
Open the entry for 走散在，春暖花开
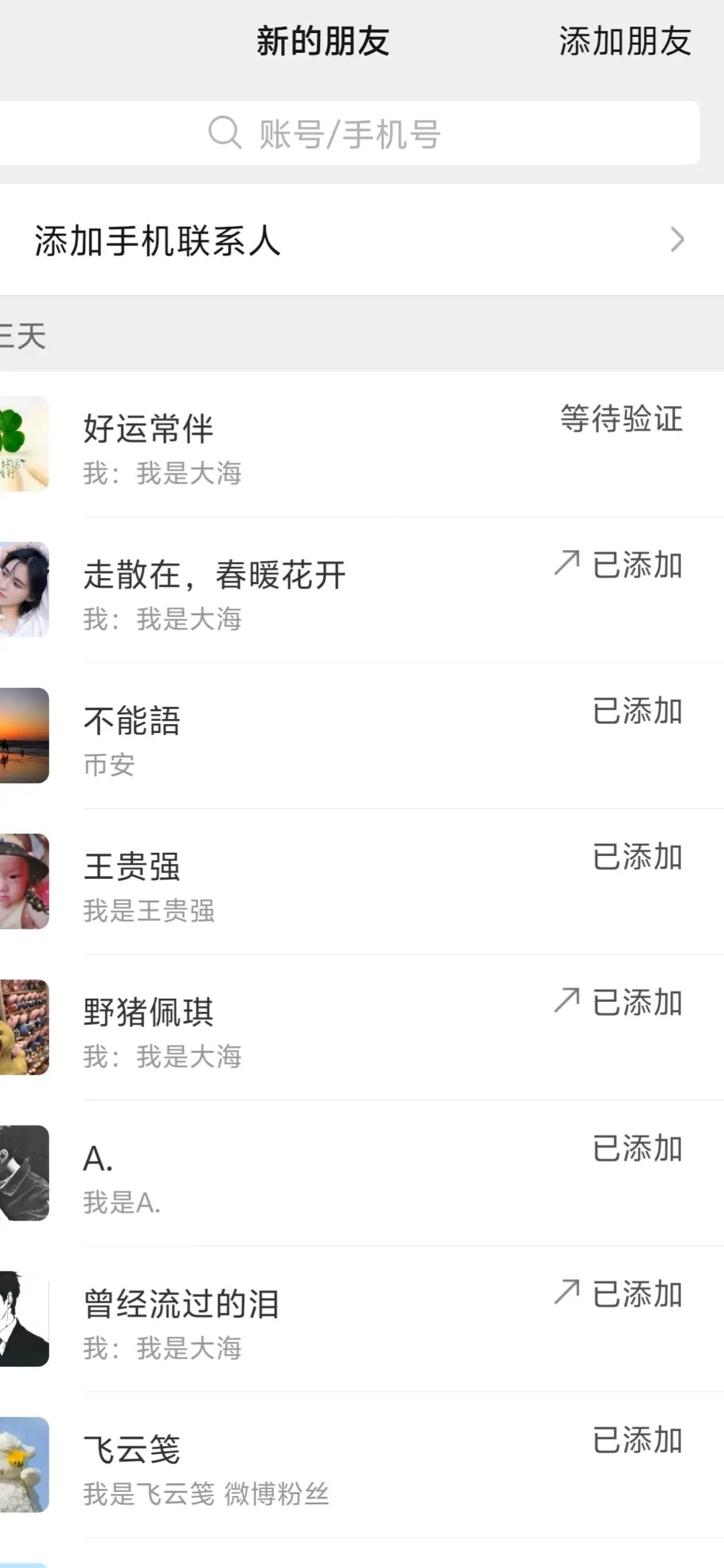(x=362, y=590)
